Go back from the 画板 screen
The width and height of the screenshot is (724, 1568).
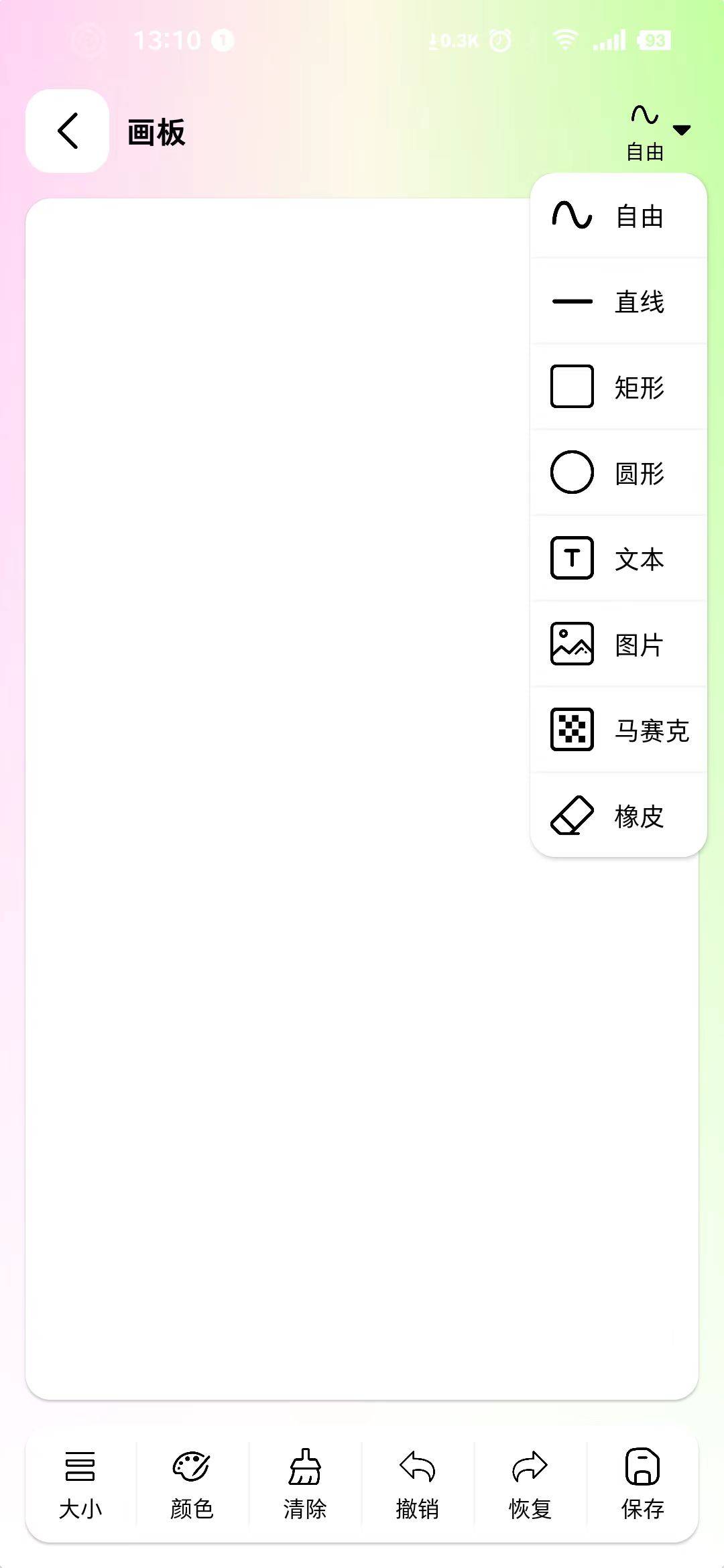pos(67,131)
